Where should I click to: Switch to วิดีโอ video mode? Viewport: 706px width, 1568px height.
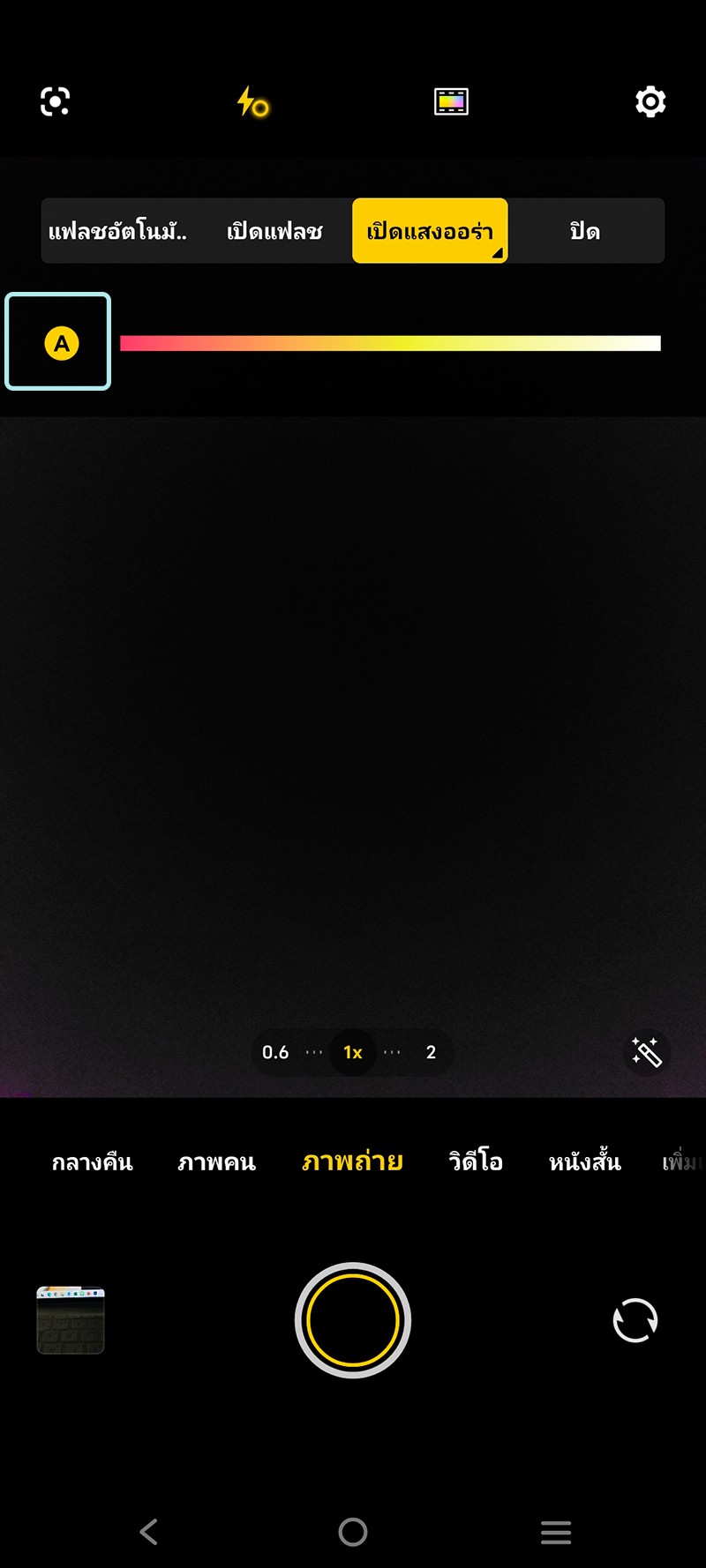point(476,1162)
